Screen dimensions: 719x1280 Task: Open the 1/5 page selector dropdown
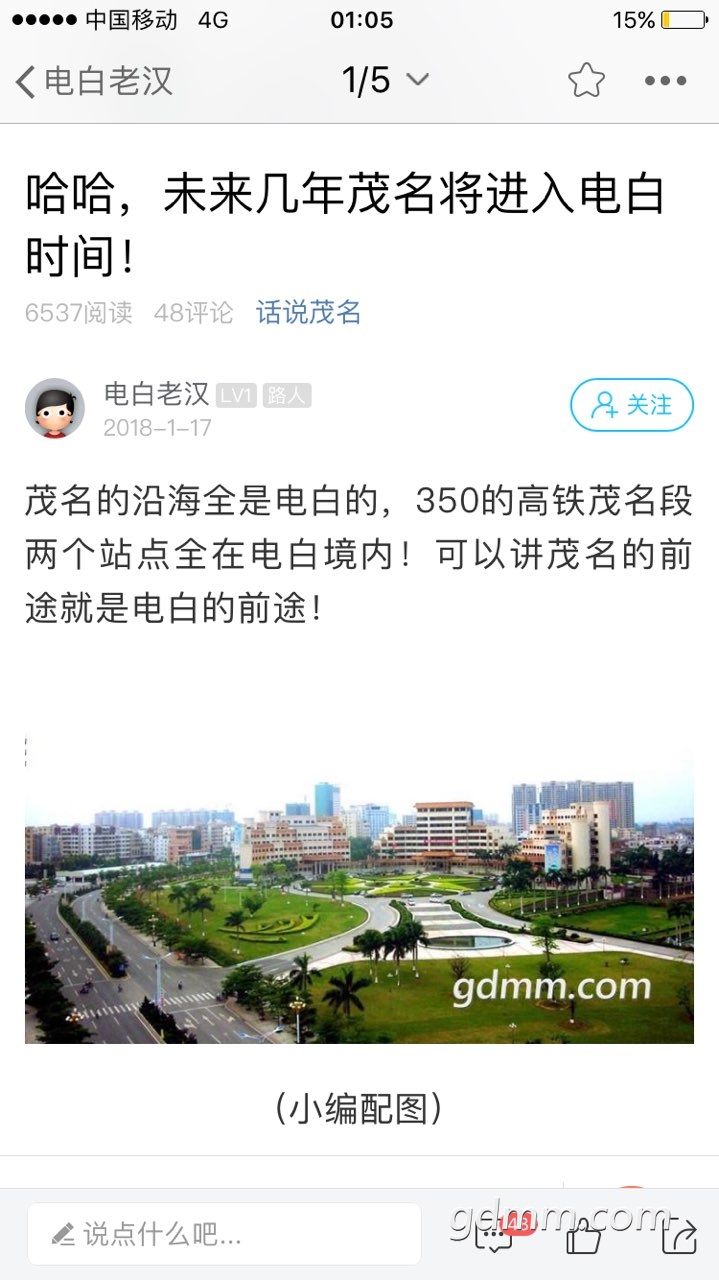tap(386, 80)
